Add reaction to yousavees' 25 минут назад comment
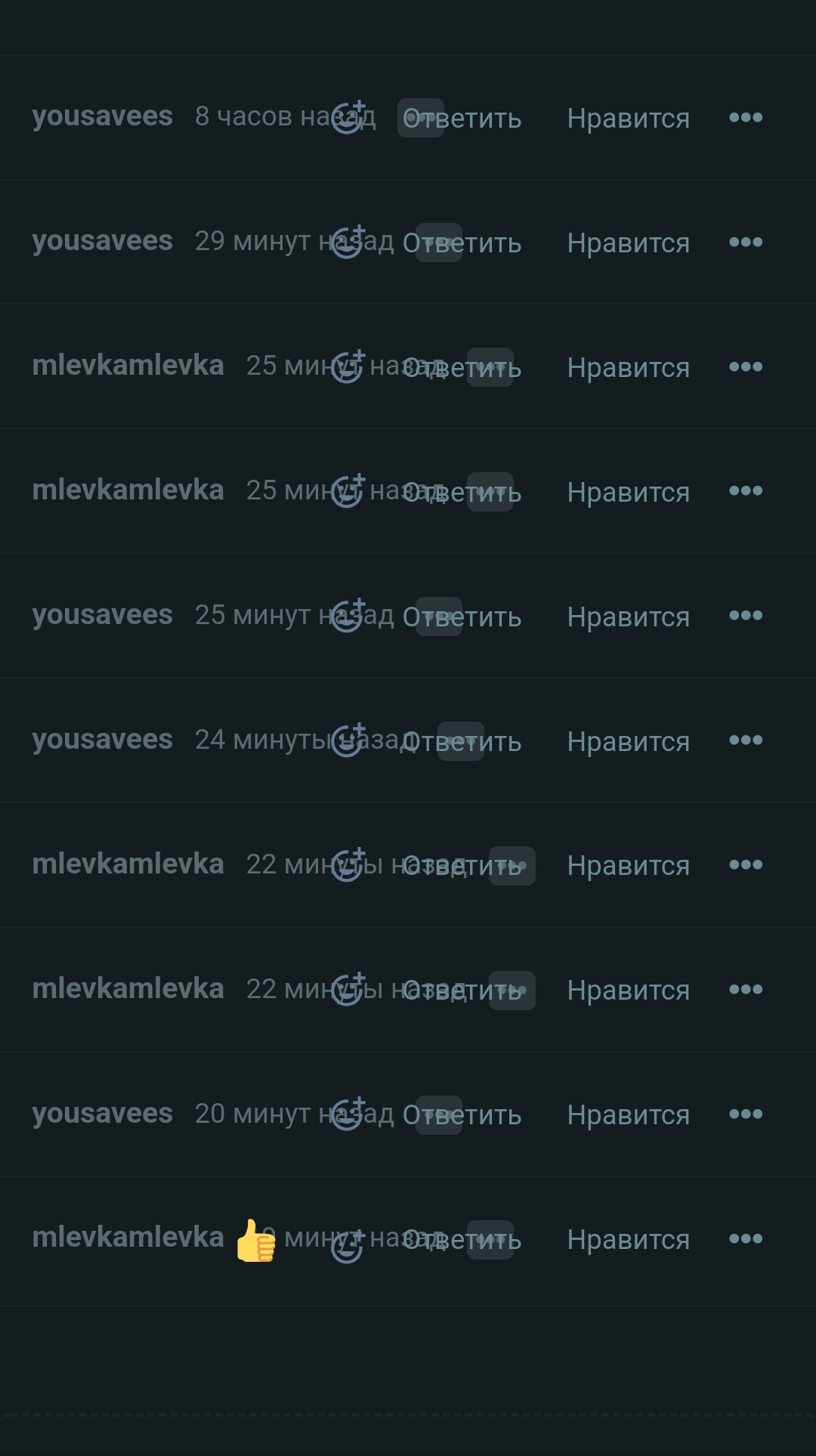This screenshot has height=1456, width=816. [x=348, y=617]
